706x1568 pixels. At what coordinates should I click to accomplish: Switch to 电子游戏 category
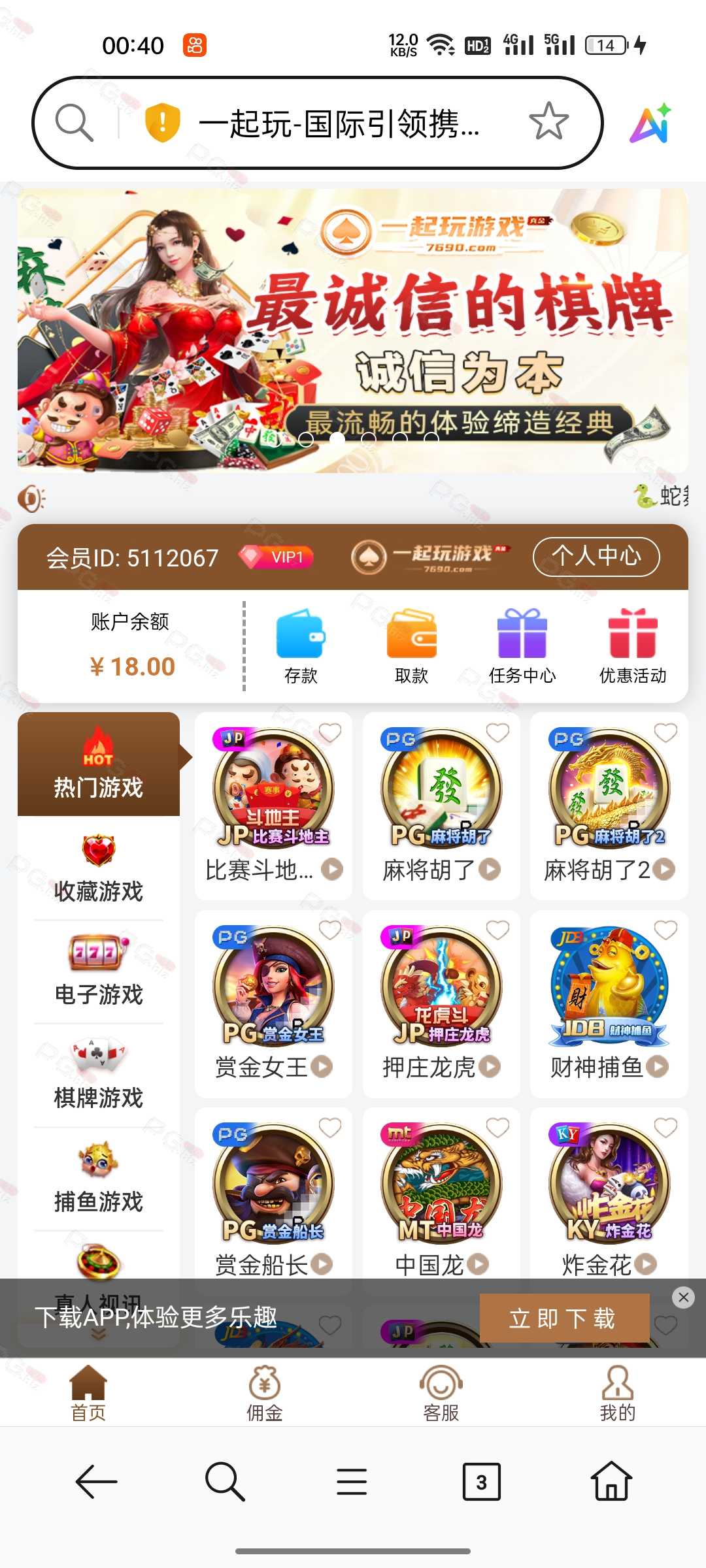99,972
